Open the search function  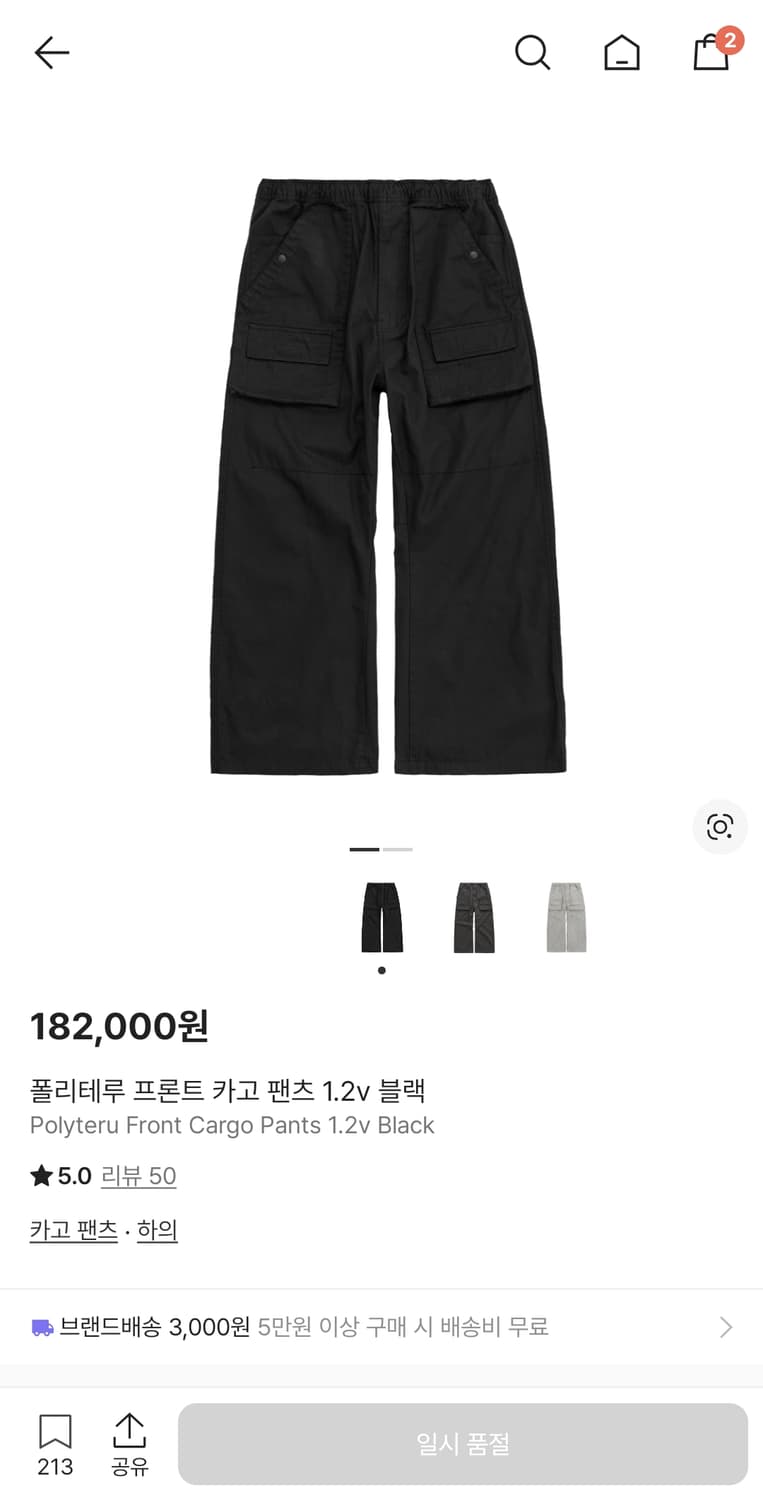point(533,53)
